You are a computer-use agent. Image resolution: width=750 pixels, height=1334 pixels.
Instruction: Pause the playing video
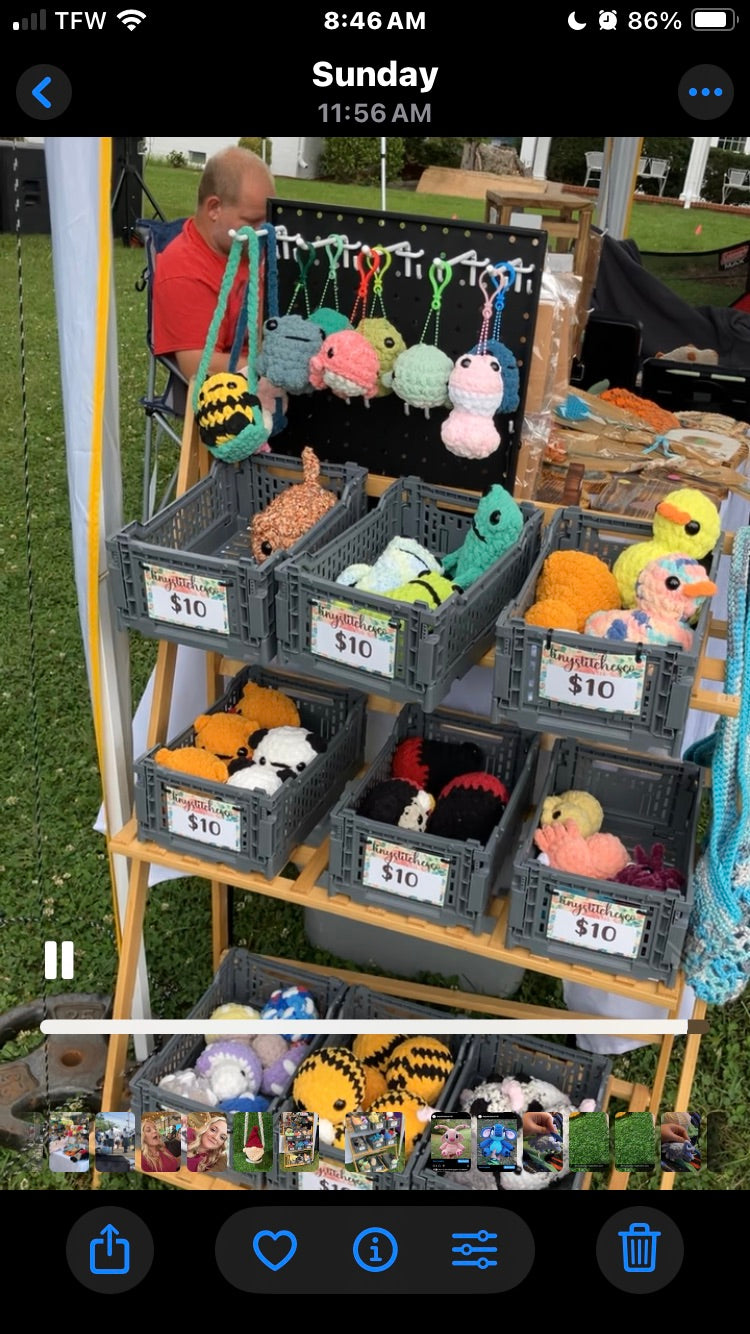(59, 960)
